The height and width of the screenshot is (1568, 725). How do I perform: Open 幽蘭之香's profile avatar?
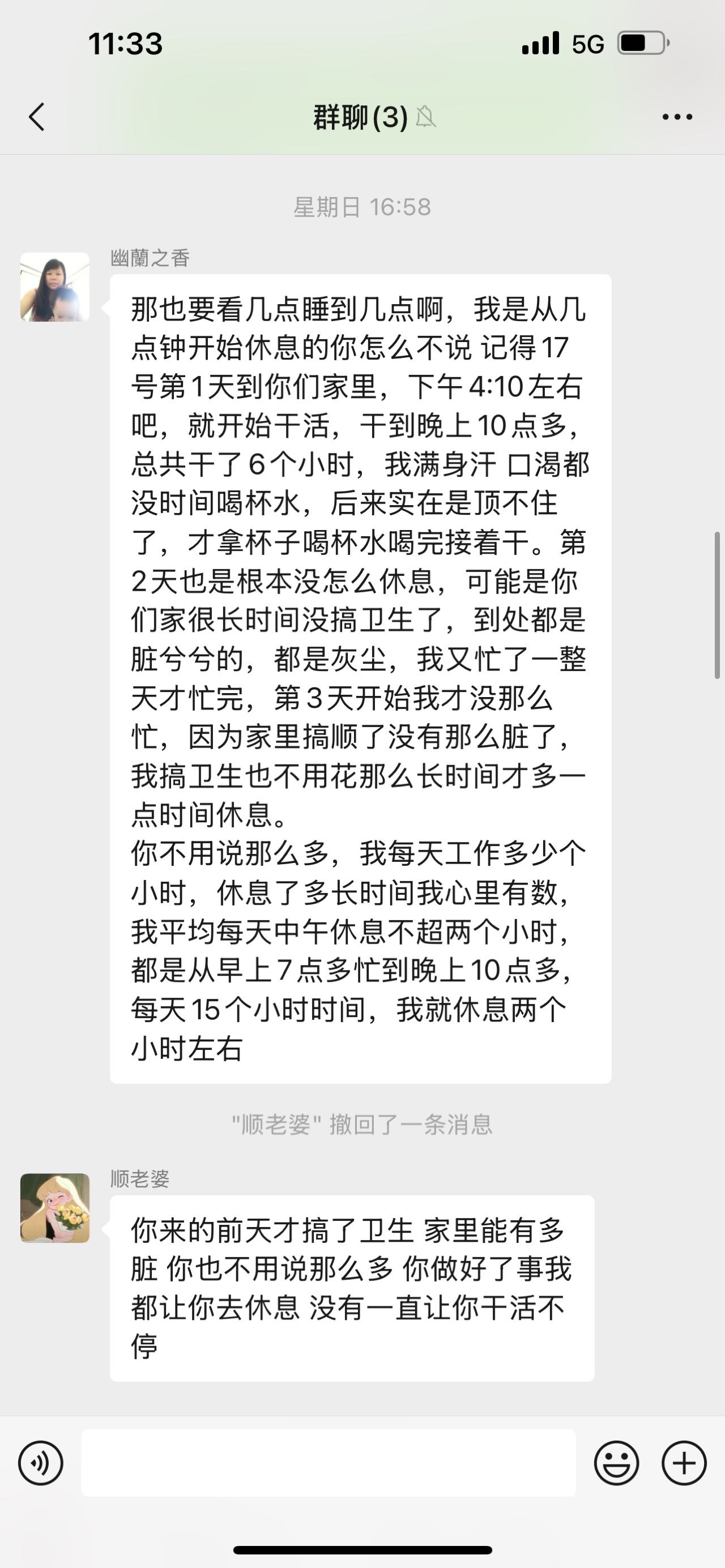pos(55,287)
